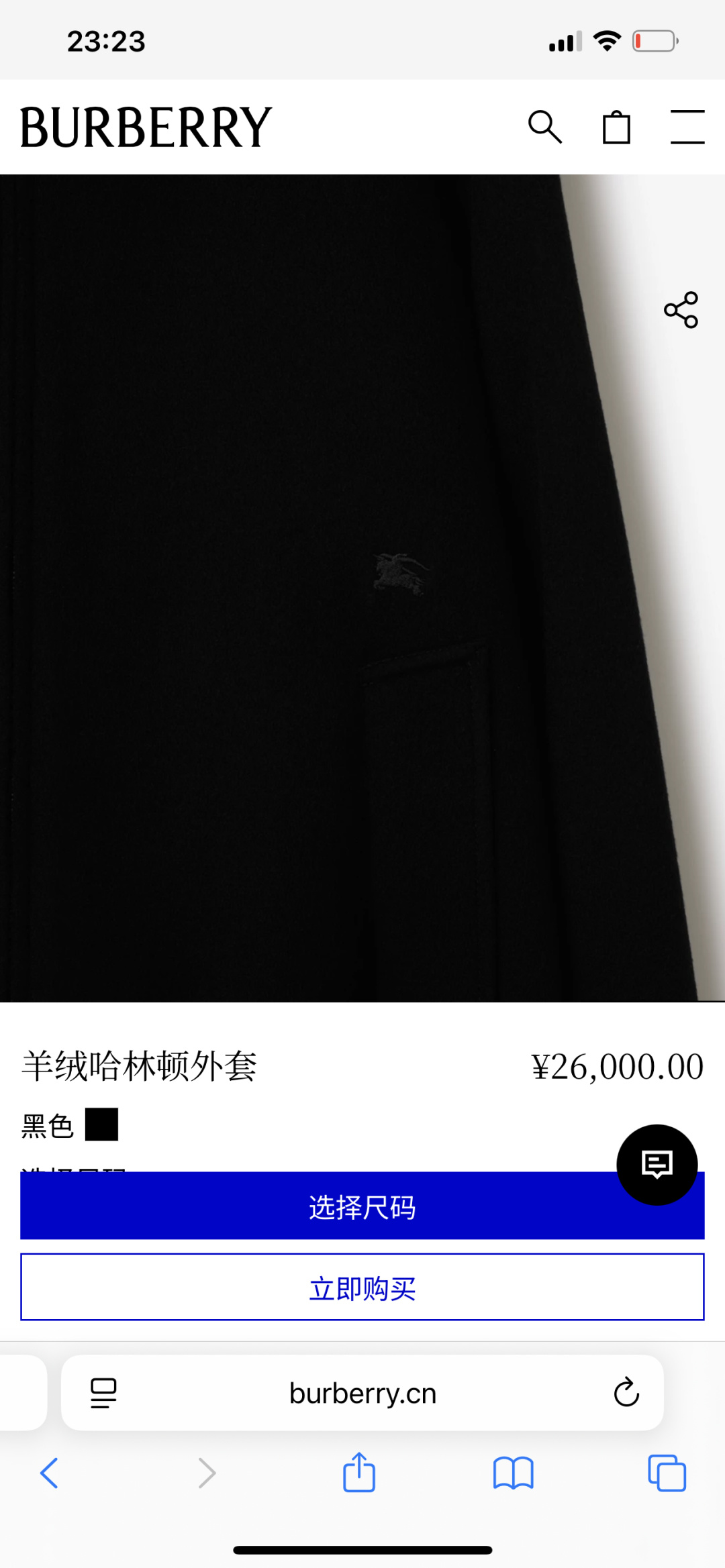Screen dimensions: 725x1568
Task: Tap the 立即购买 button
Action: [x=362, y=1287]
